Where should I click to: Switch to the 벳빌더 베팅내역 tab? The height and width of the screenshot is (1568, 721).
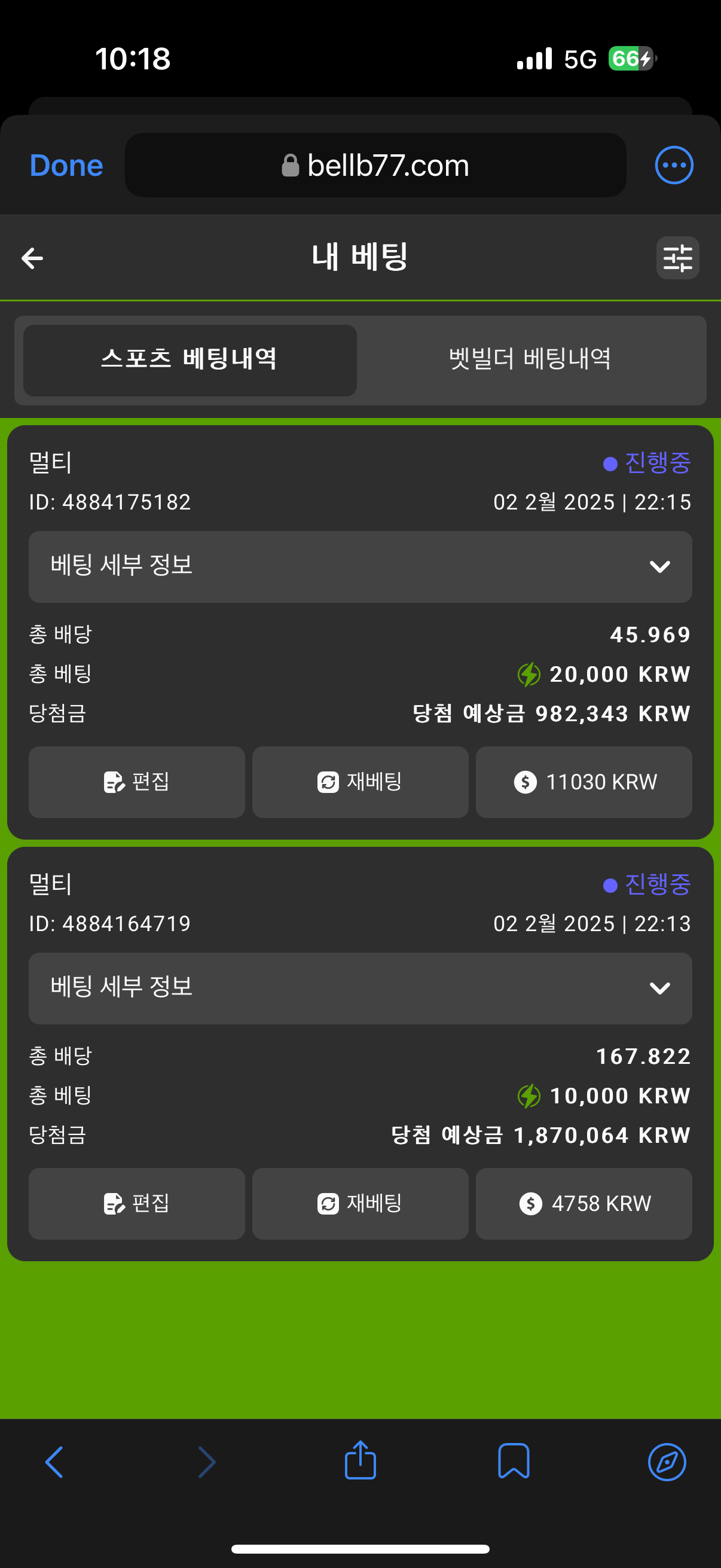530,360
